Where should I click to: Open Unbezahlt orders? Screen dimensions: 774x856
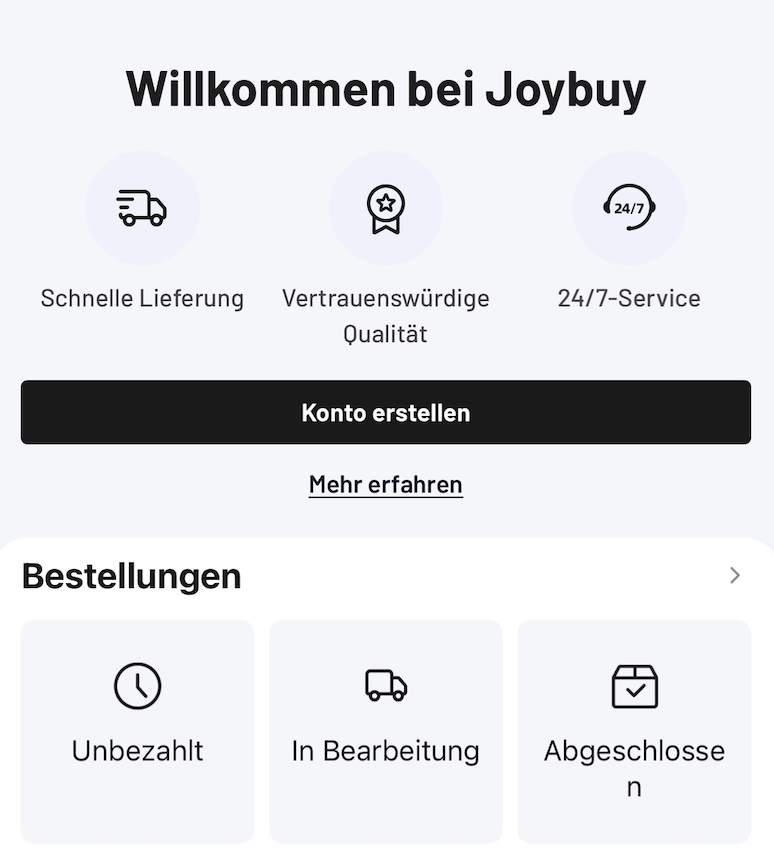point(138,730)
